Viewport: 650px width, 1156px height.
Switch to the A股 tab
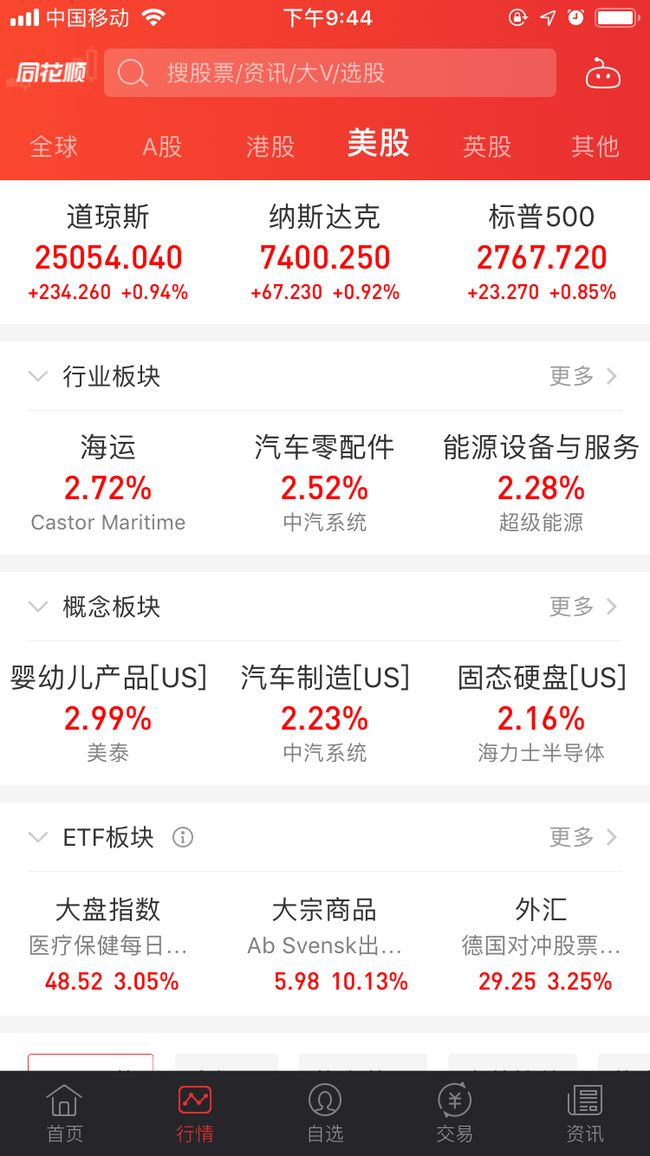[x=162, y=147]
